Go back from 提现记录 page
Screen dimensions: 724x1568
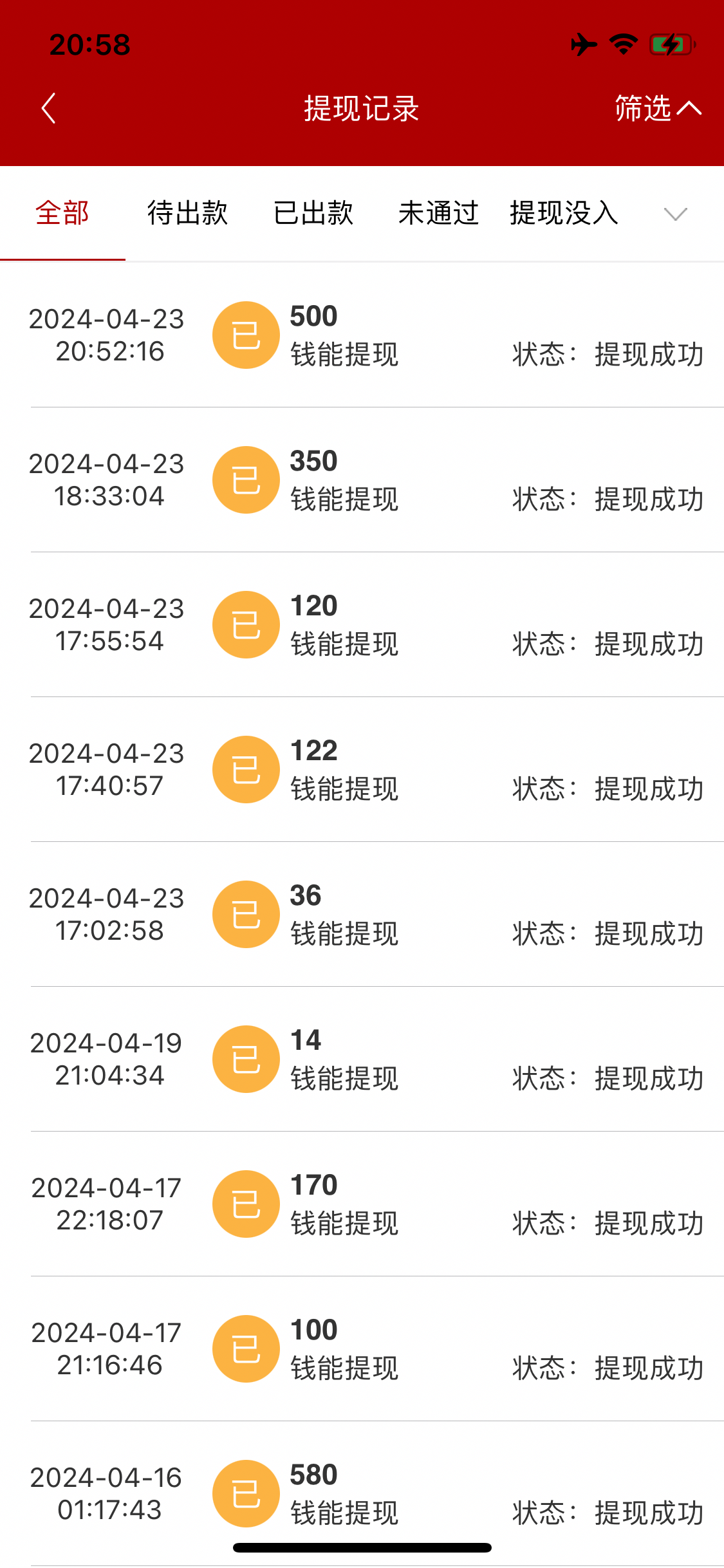pyautogui.click(x=48, y=108)
